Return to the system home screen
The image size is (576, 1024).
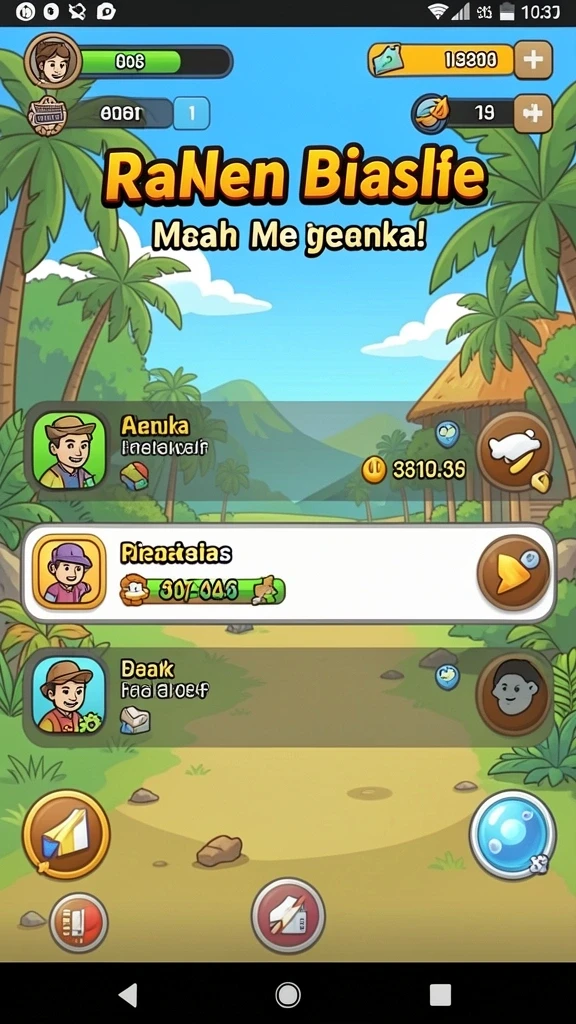pos(288,995)
